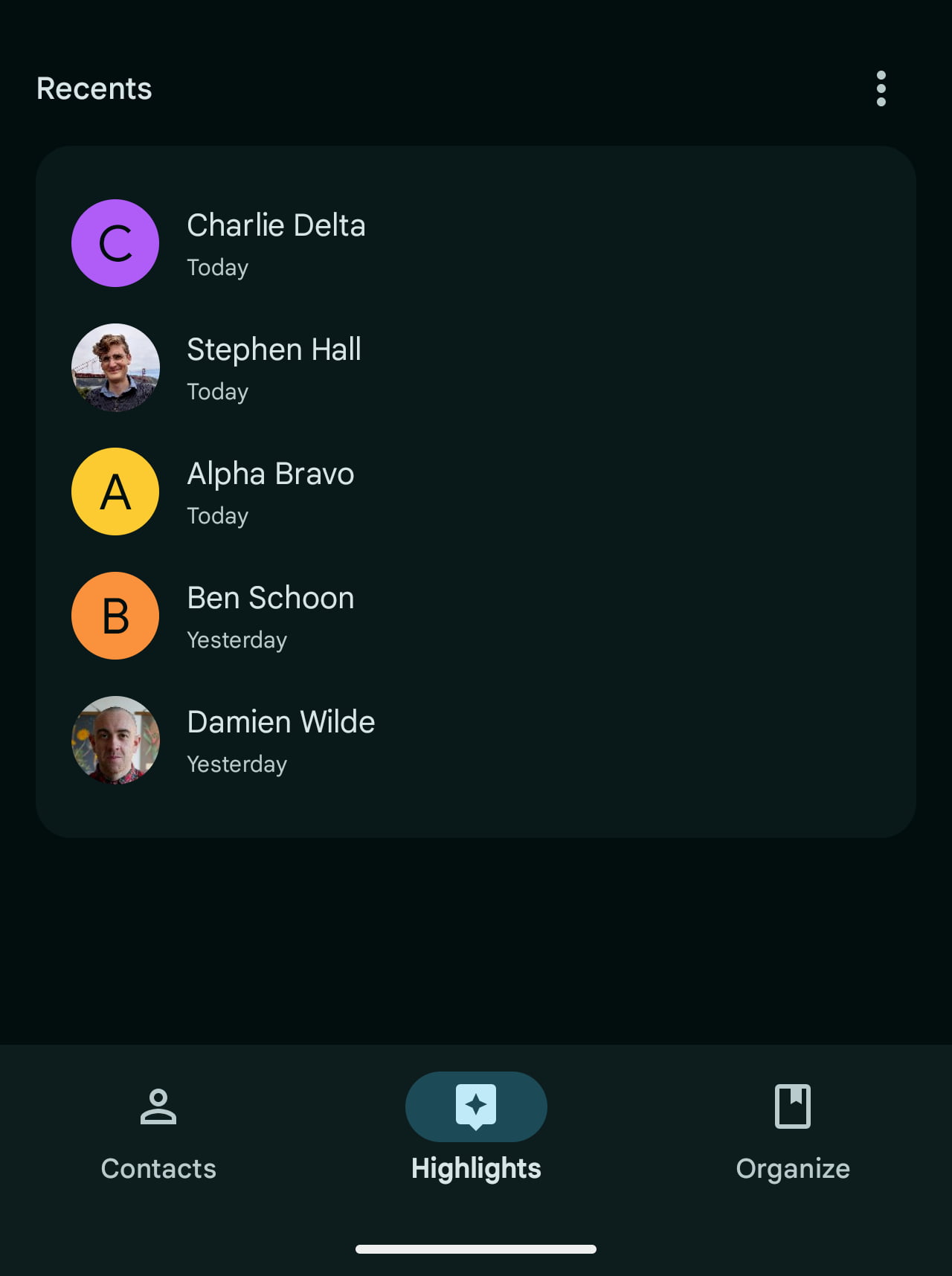
Task: Tap Damien Wilde's contact row
Action: 280,740
